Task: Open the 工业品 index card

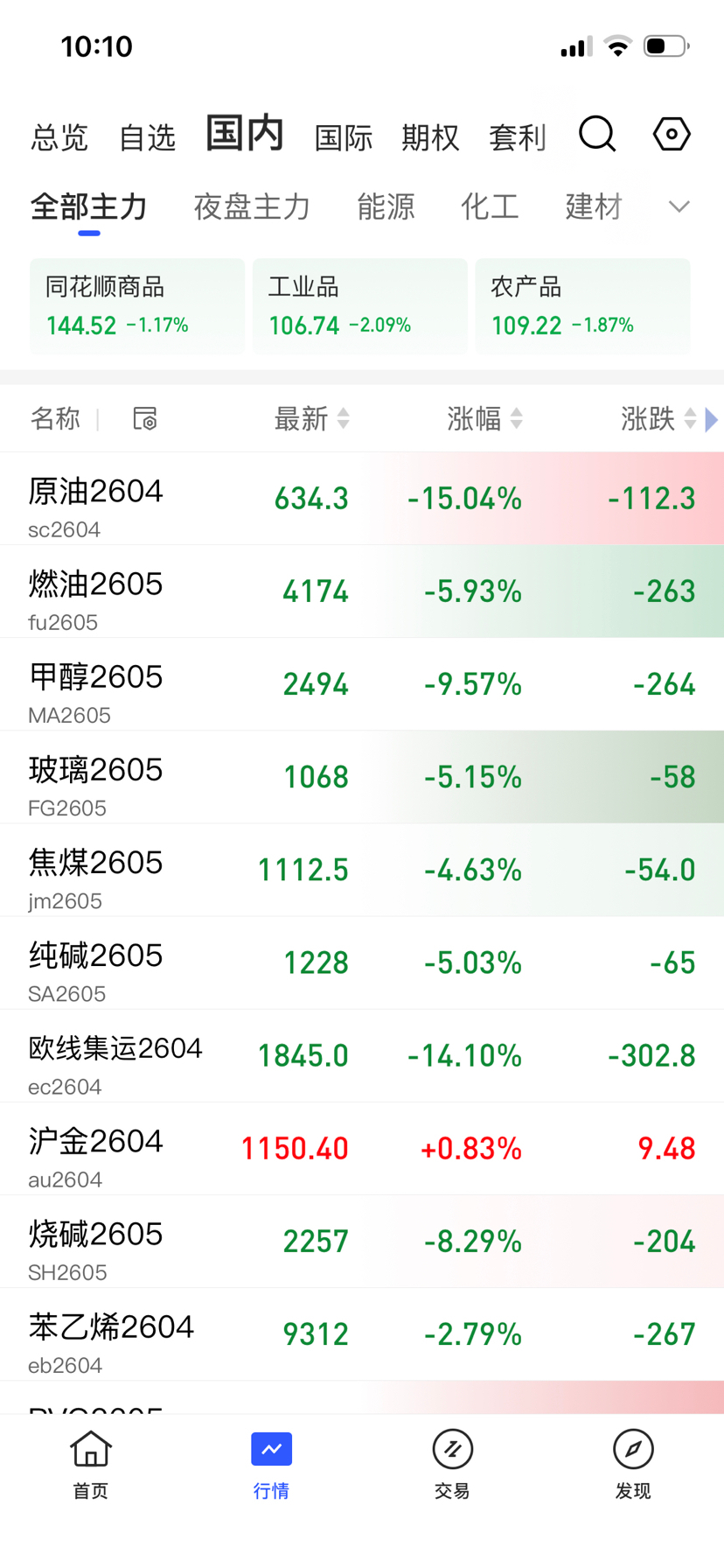Action: click(x=359, y=306)
